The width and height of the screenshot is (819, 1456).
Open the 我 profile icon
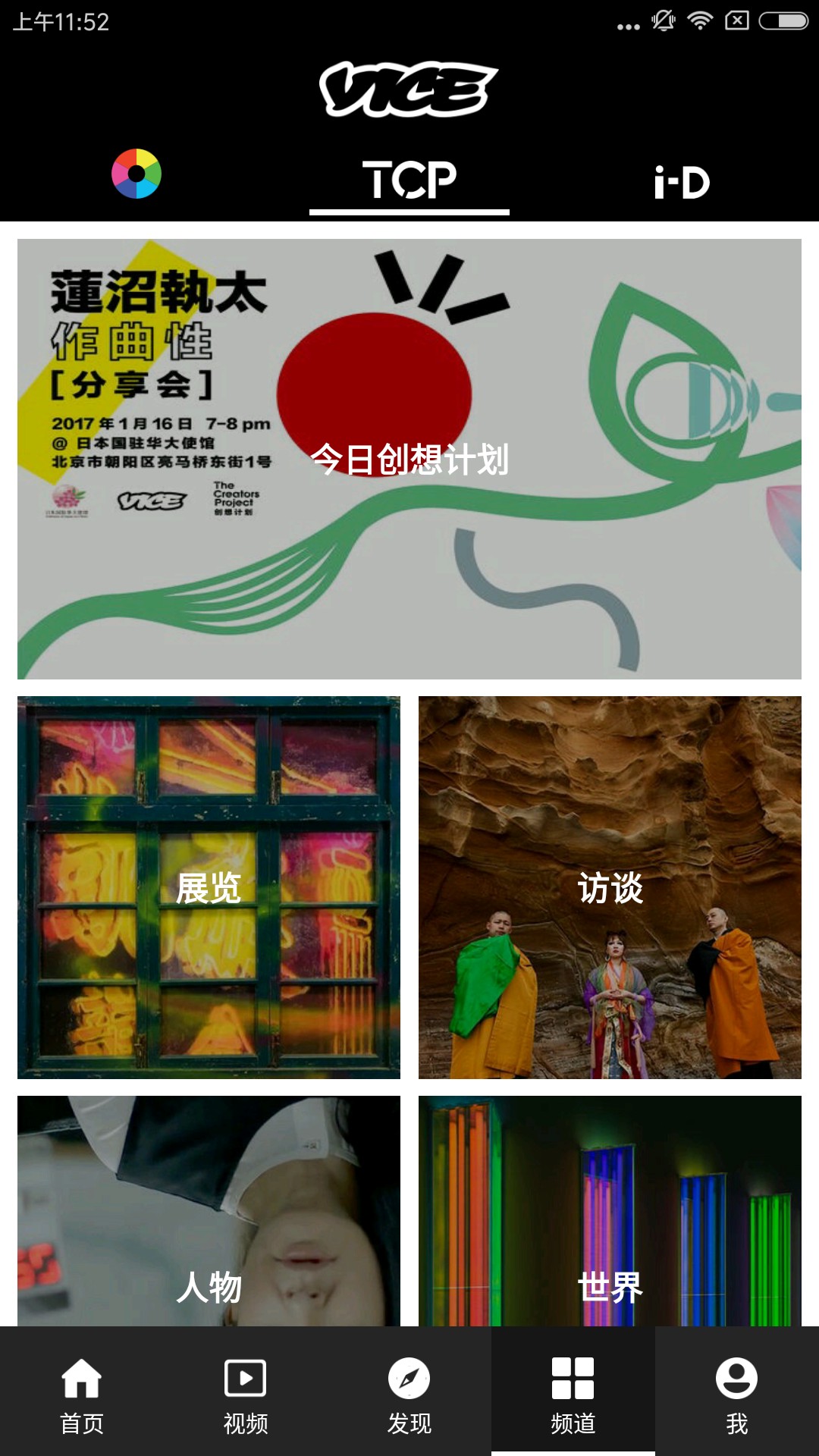tap(736, 1395)
